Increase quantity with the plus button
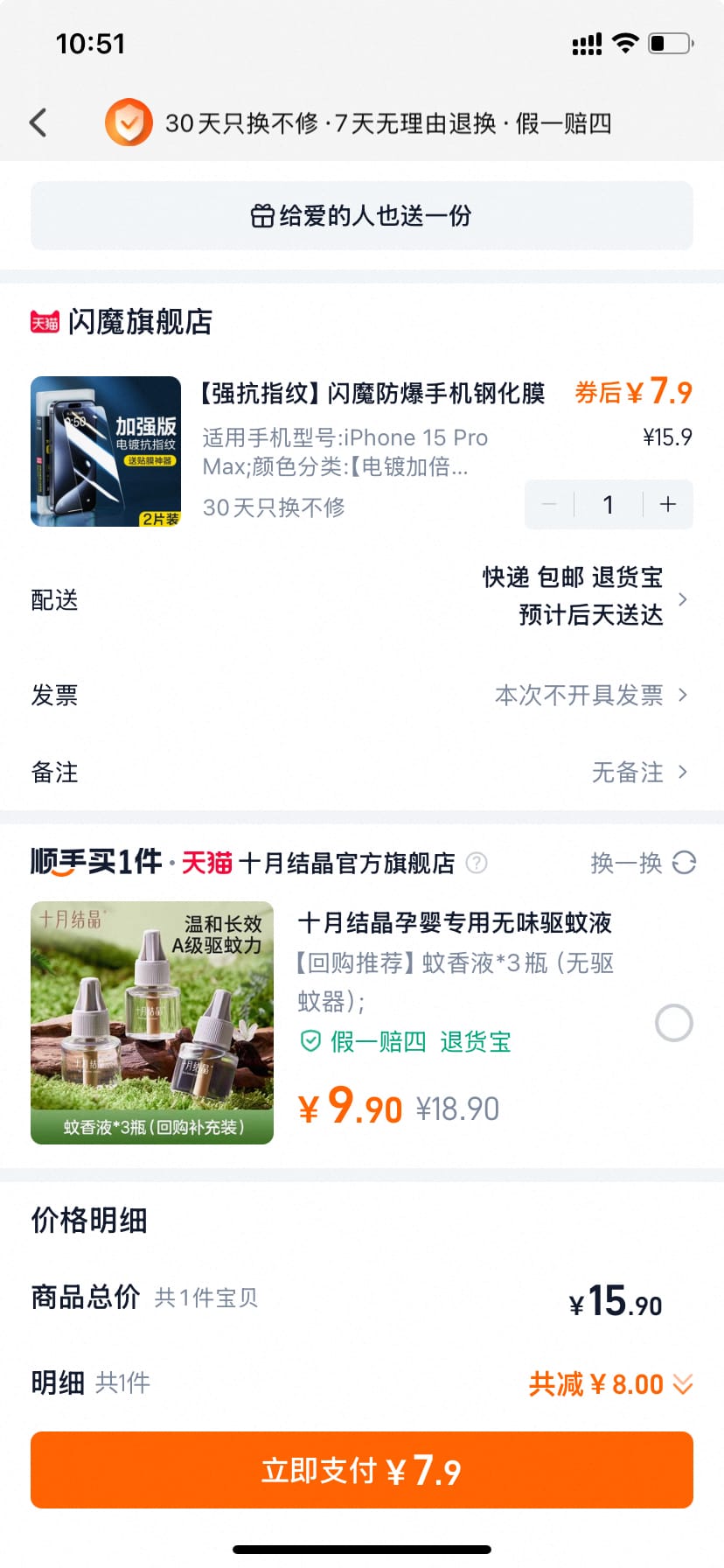Screen dimensions: 724x1568 pyautogui.click(x=667, y=504)
